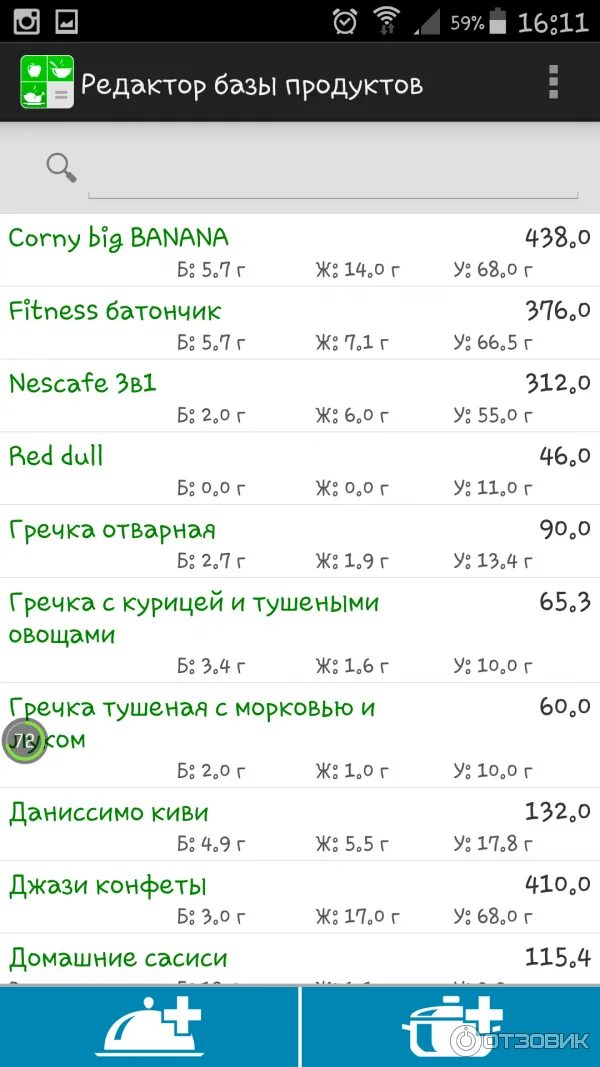Open the overflow menu
Screen dimensions: 600x1067
pyautogui.click(x=553, y=83)
